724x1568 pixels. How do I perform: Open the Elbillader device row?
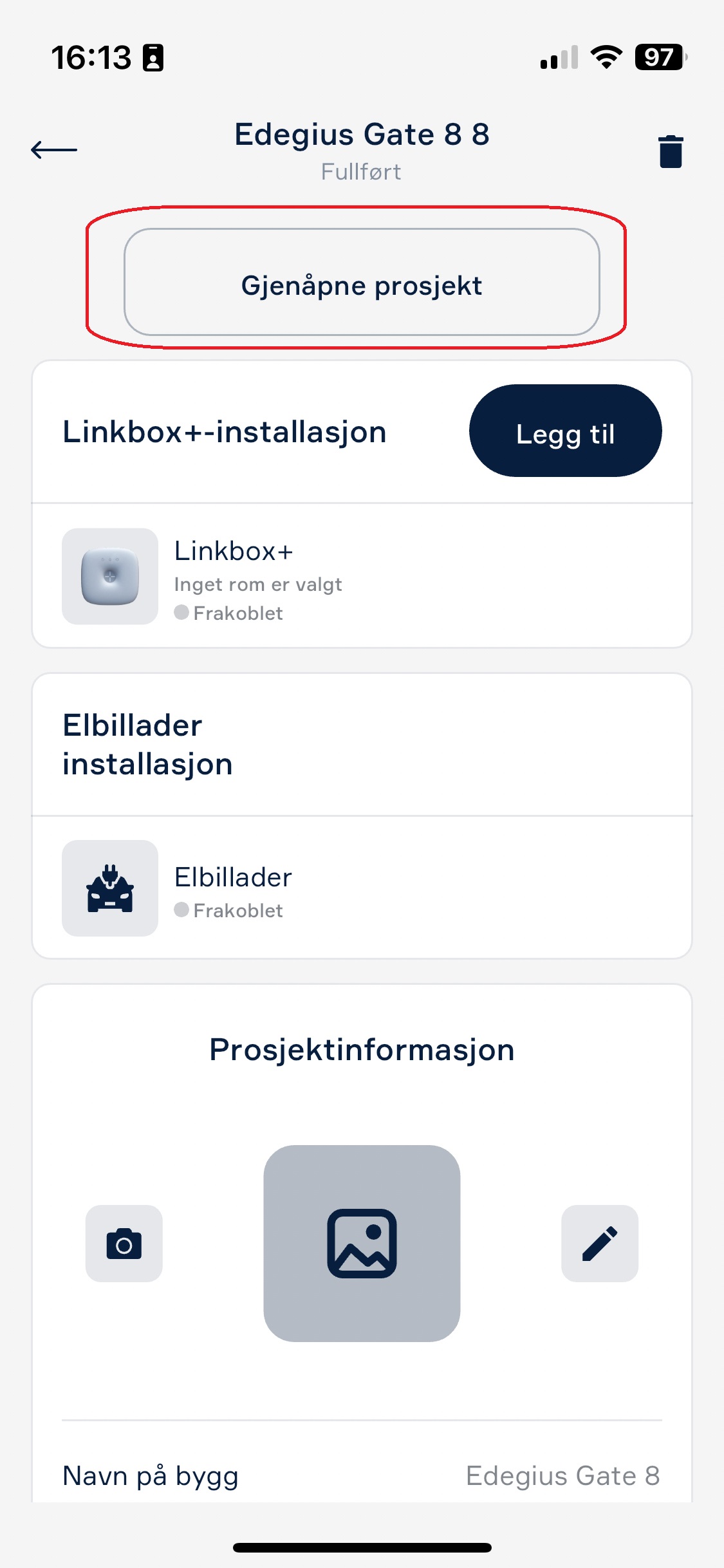[362, 888]
